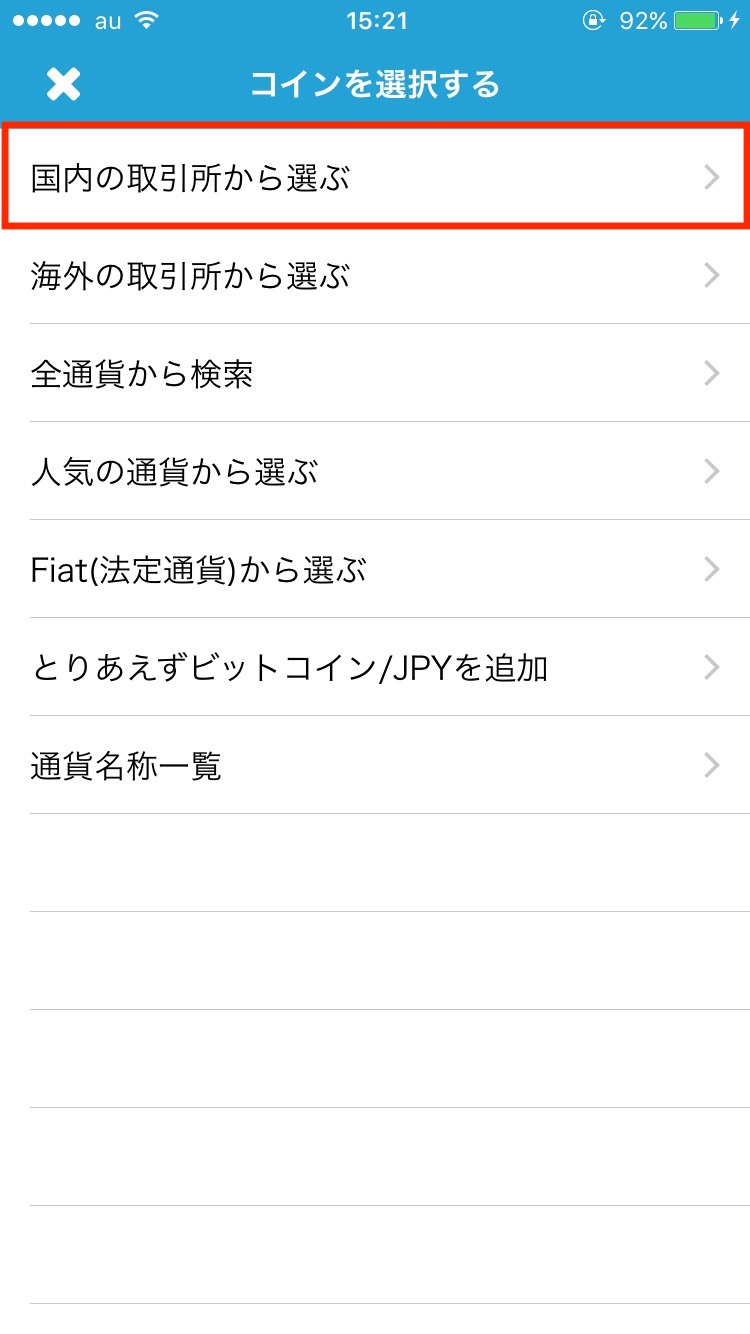Choose 人気の通貨から選ぶ
Screen dimensions: 750x1334
375,471
